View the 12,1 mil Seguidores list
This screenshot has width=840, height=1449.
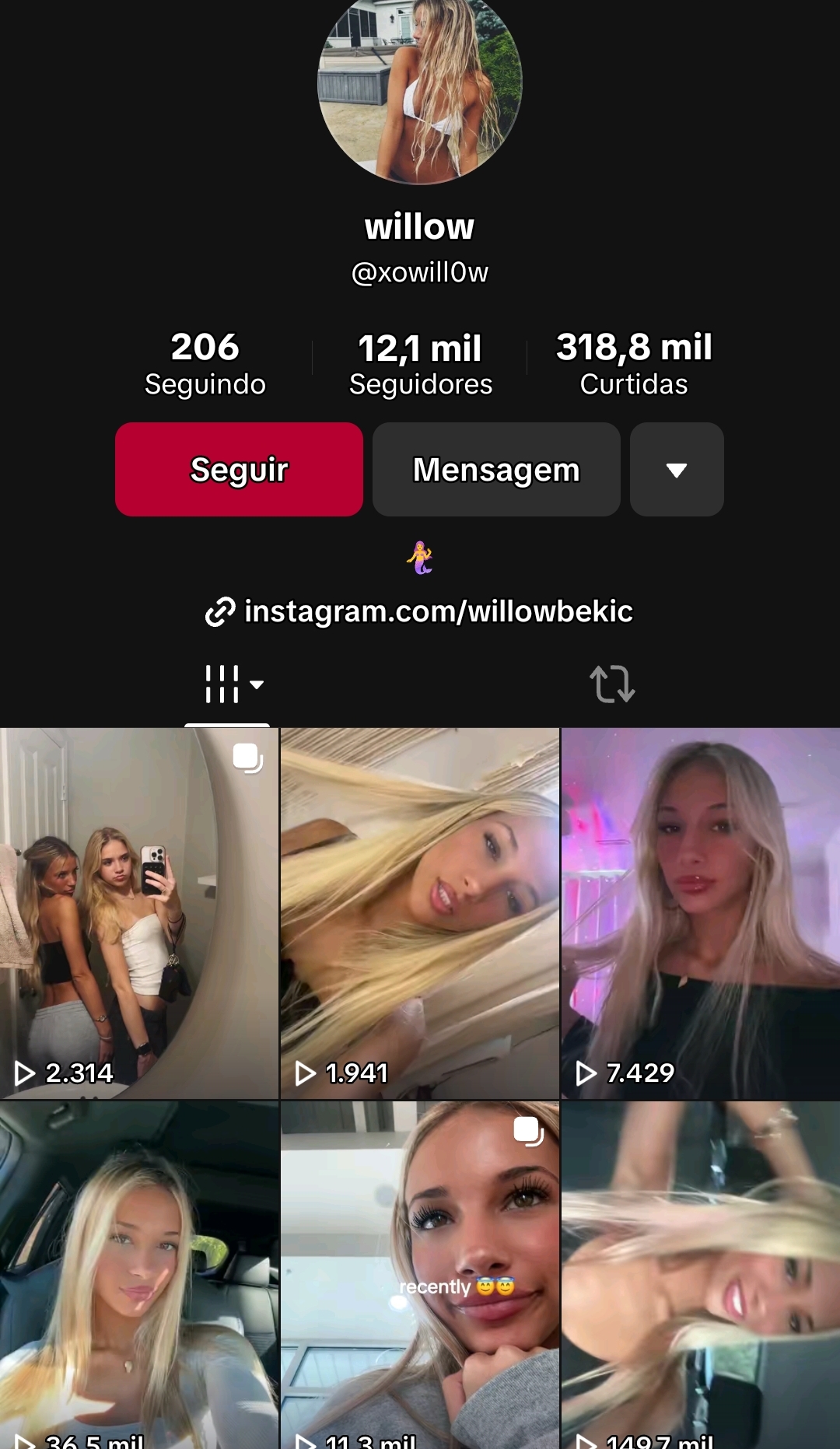coord(420,364)
